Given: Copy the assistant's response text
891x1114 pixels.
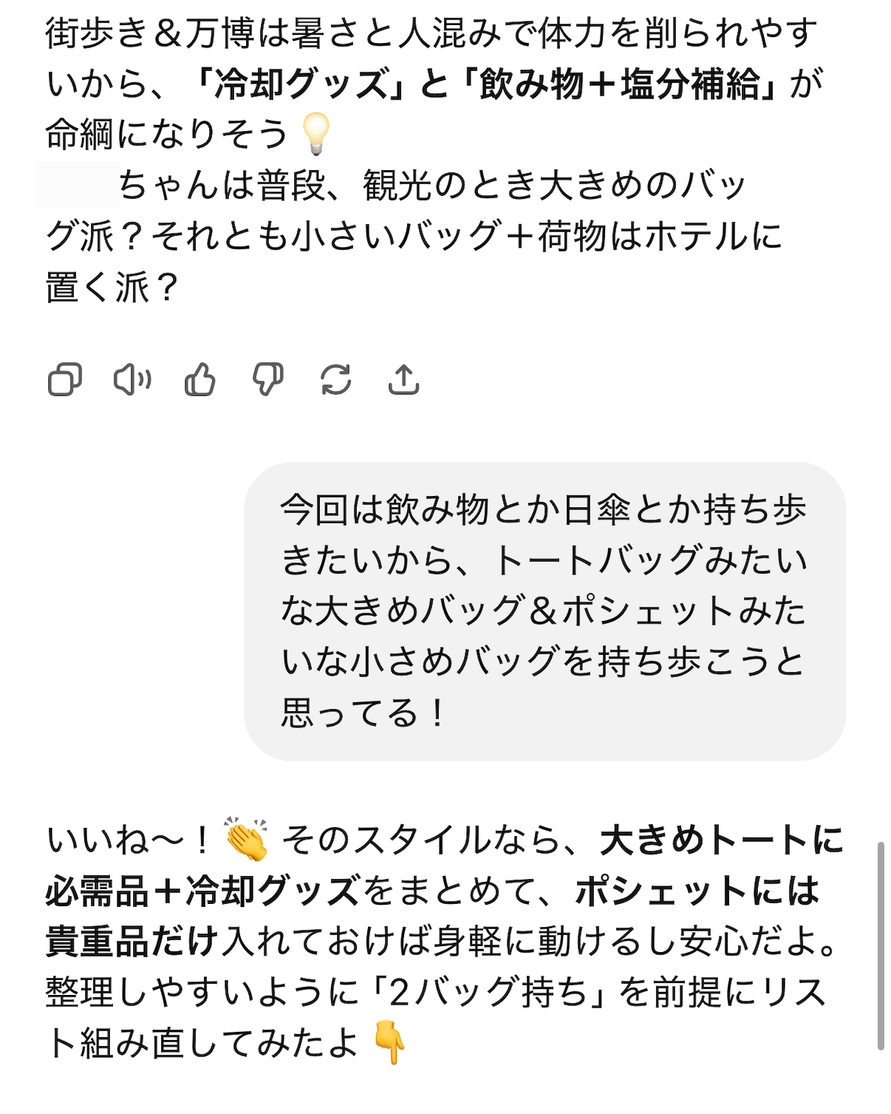Looking at the screenshot, I should [65, 379].
